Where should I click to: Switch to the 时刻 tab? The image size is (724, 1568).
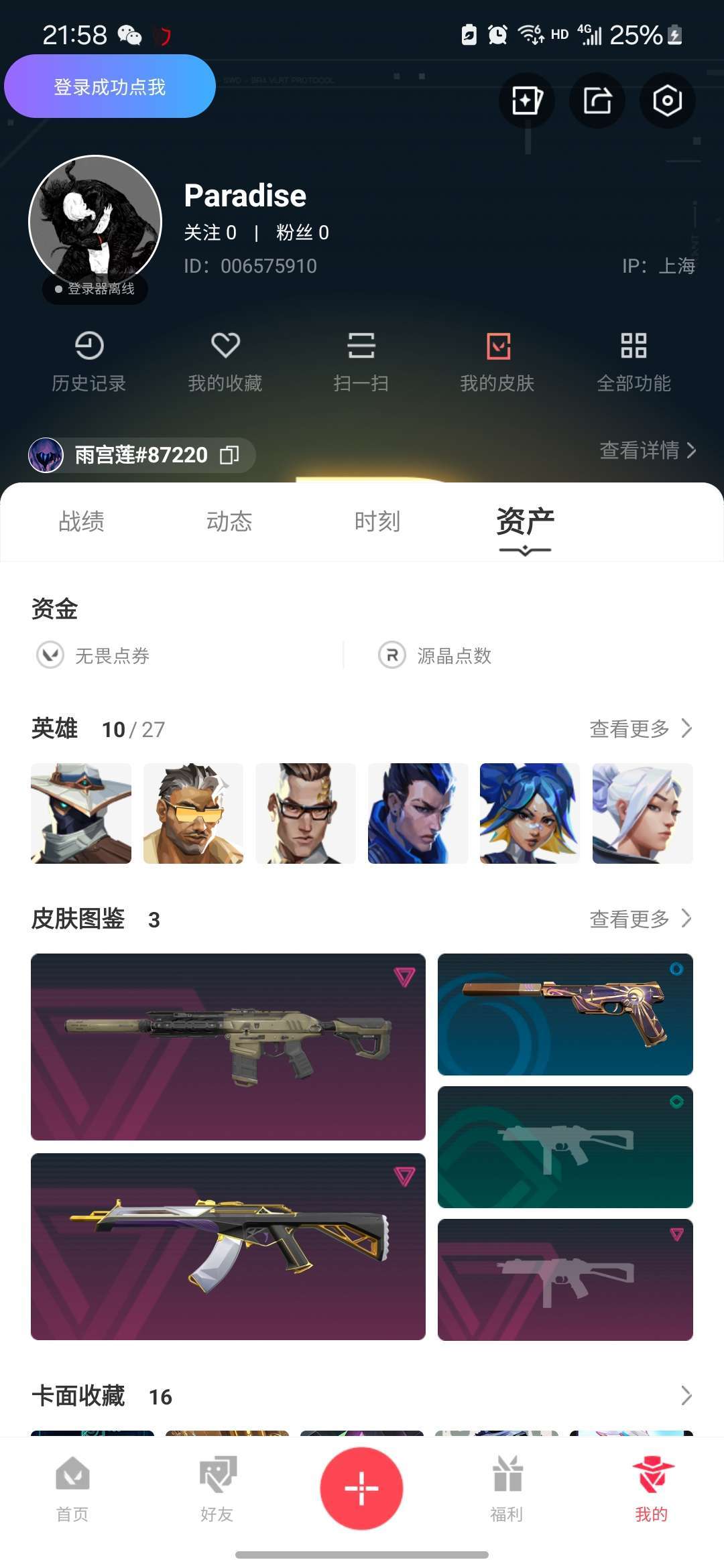tap(377, 521)
